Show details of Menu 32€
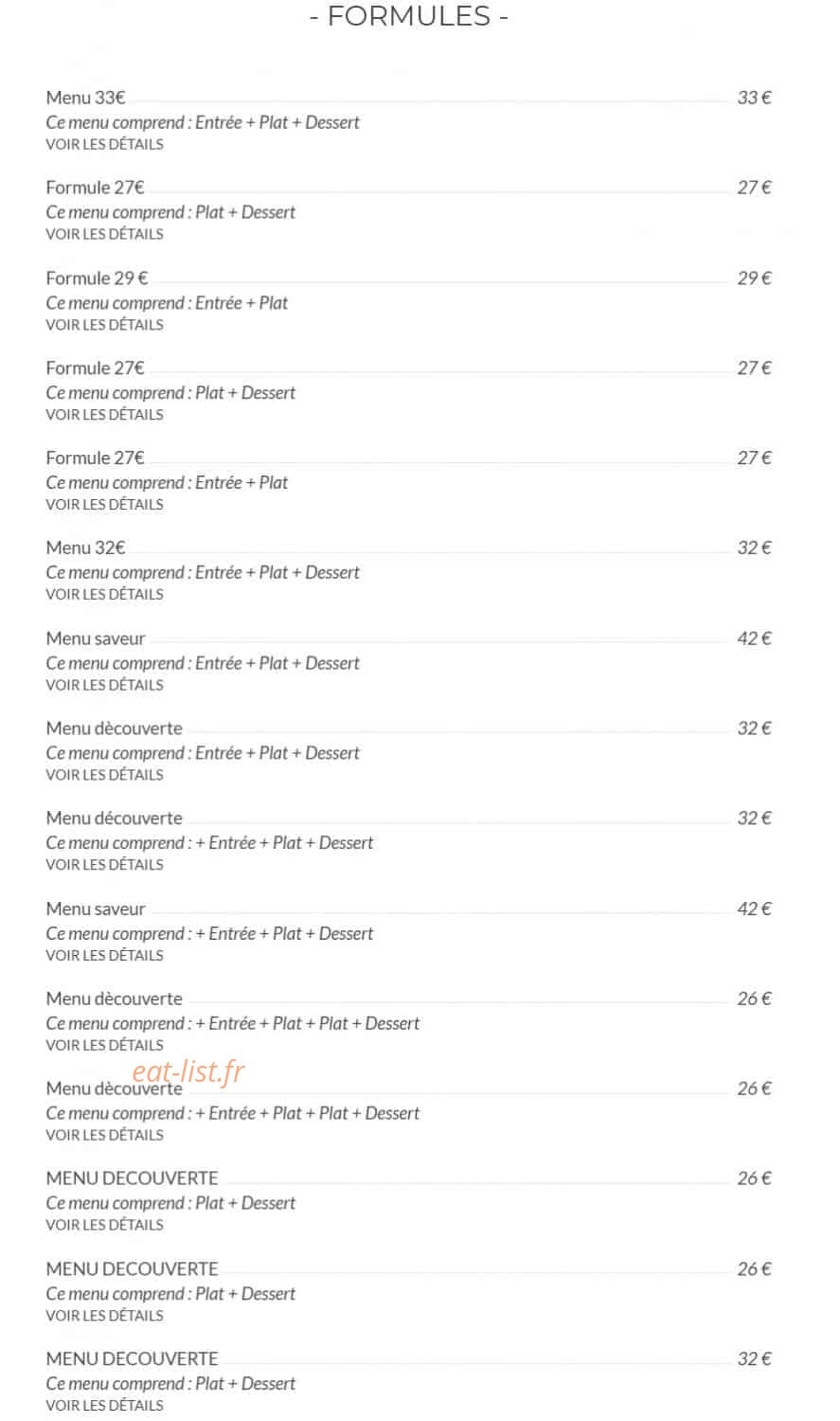This screenshot has height=1421, width=840. coord(104,594)
